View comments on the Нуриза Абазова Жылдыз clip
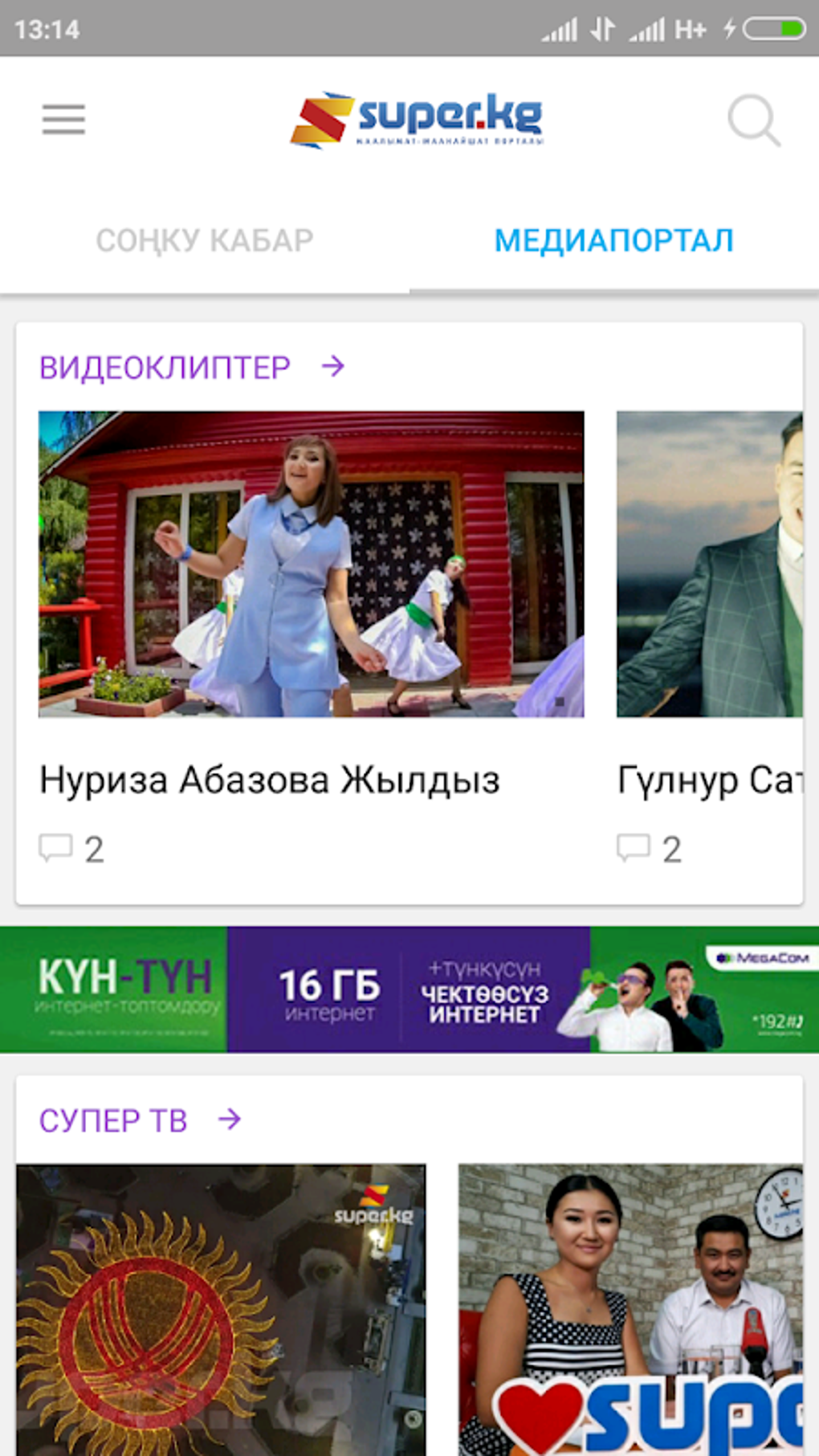 pyautogui.click(x=72, y=849)
